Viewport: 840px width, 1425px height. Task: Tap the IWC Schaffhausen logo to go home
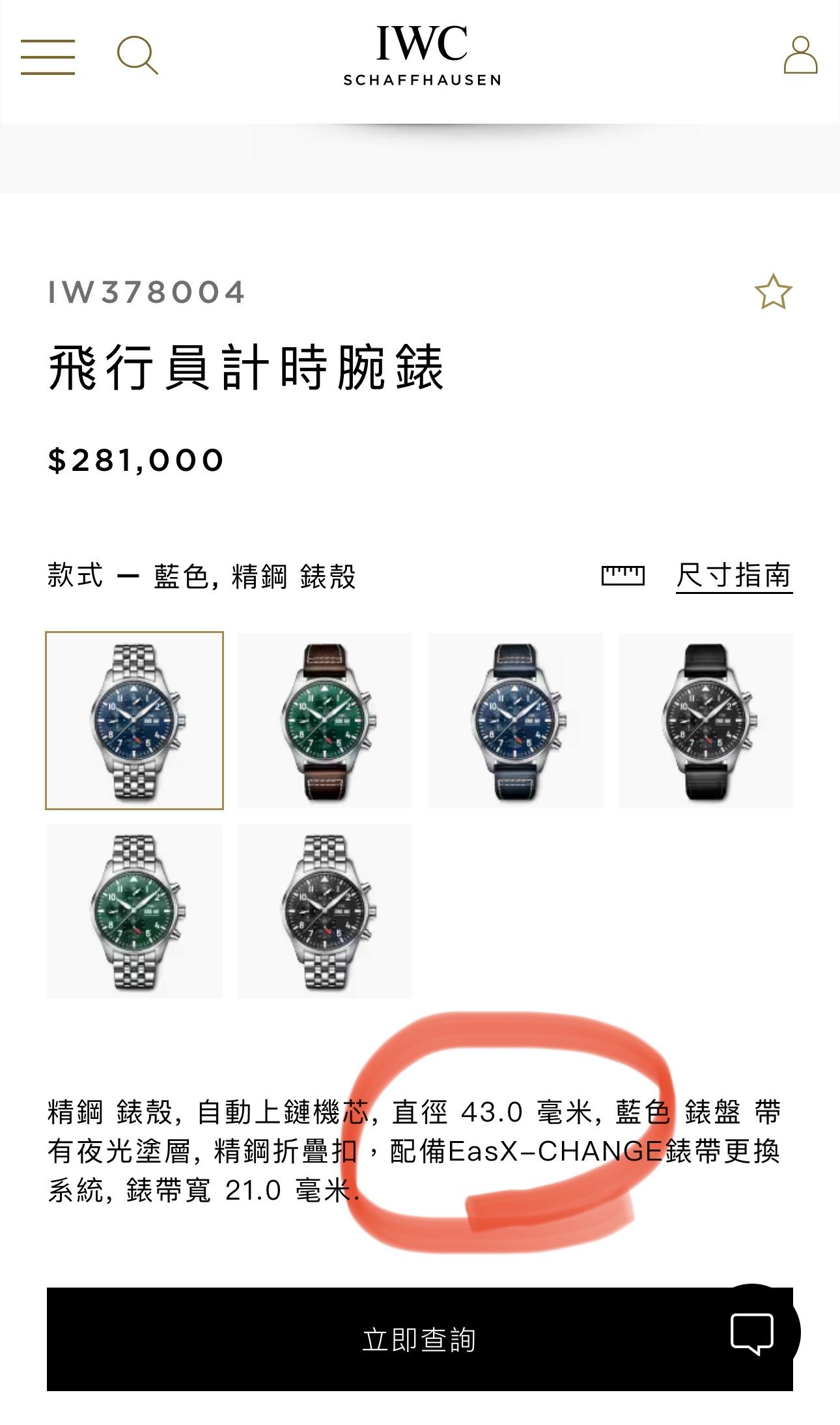(422, 55)
